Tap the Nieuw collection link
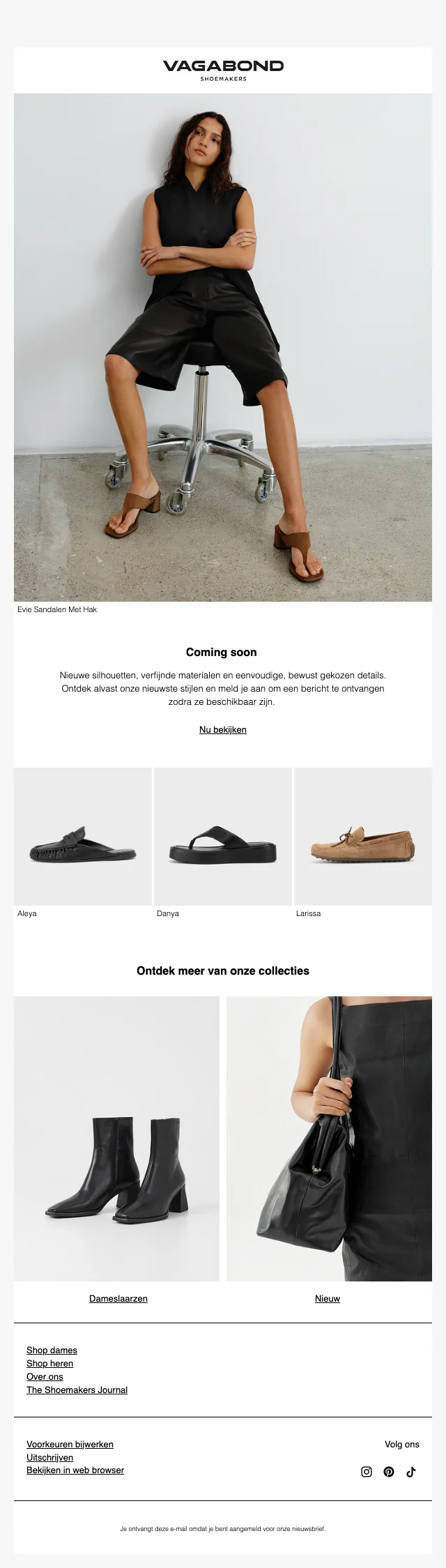446x1568 pixels. pos(328,1298)
